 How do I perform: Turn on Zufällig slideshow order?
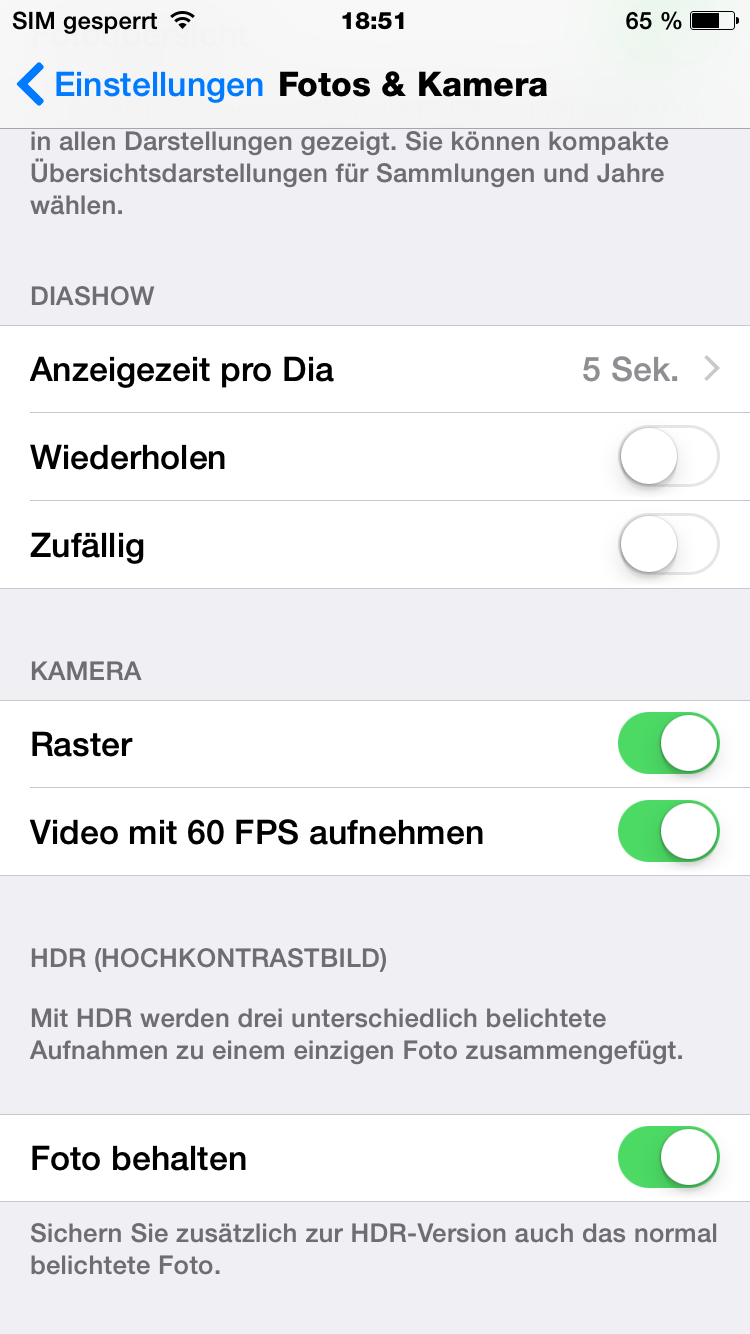(x=668, y=546)
